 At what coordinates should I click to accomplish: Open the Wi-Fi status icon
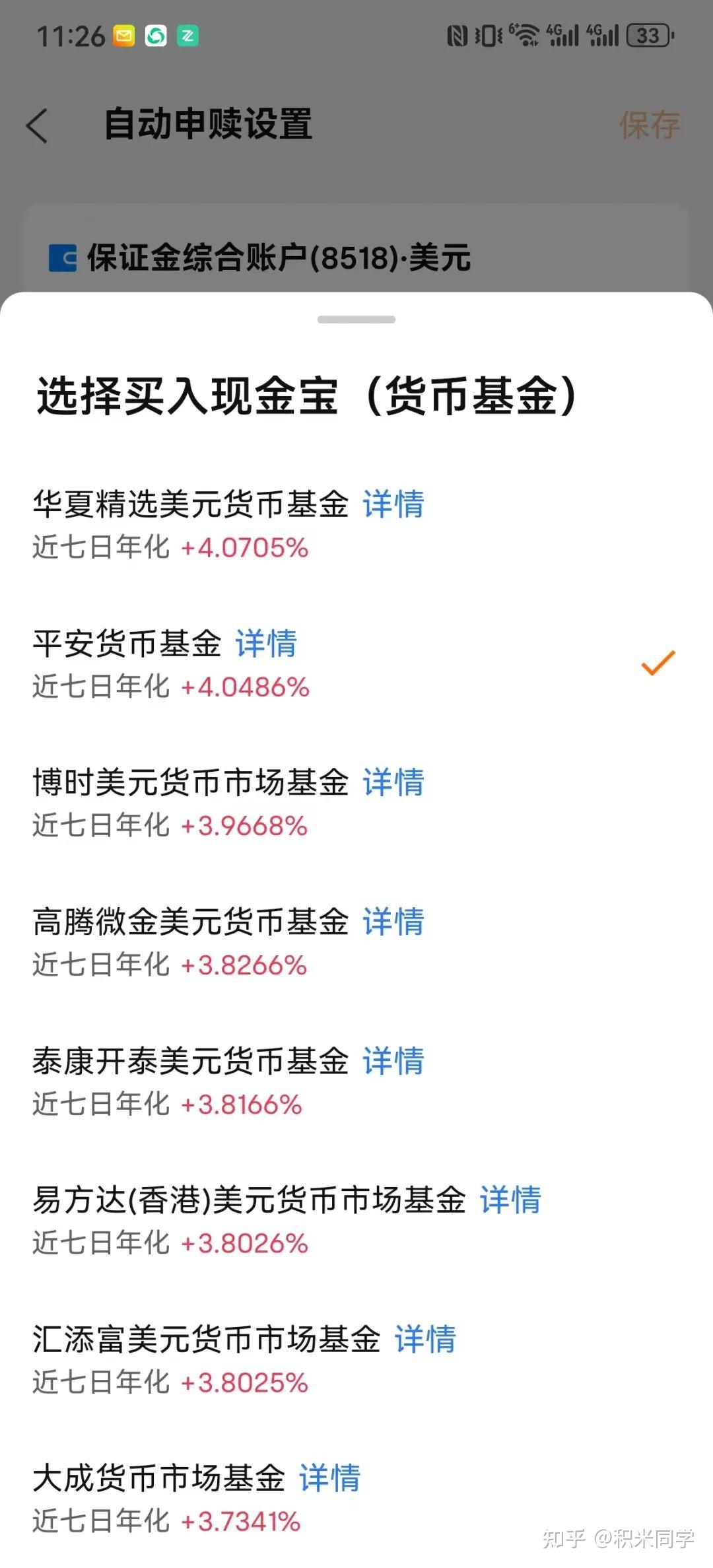(x=524, y=36)
